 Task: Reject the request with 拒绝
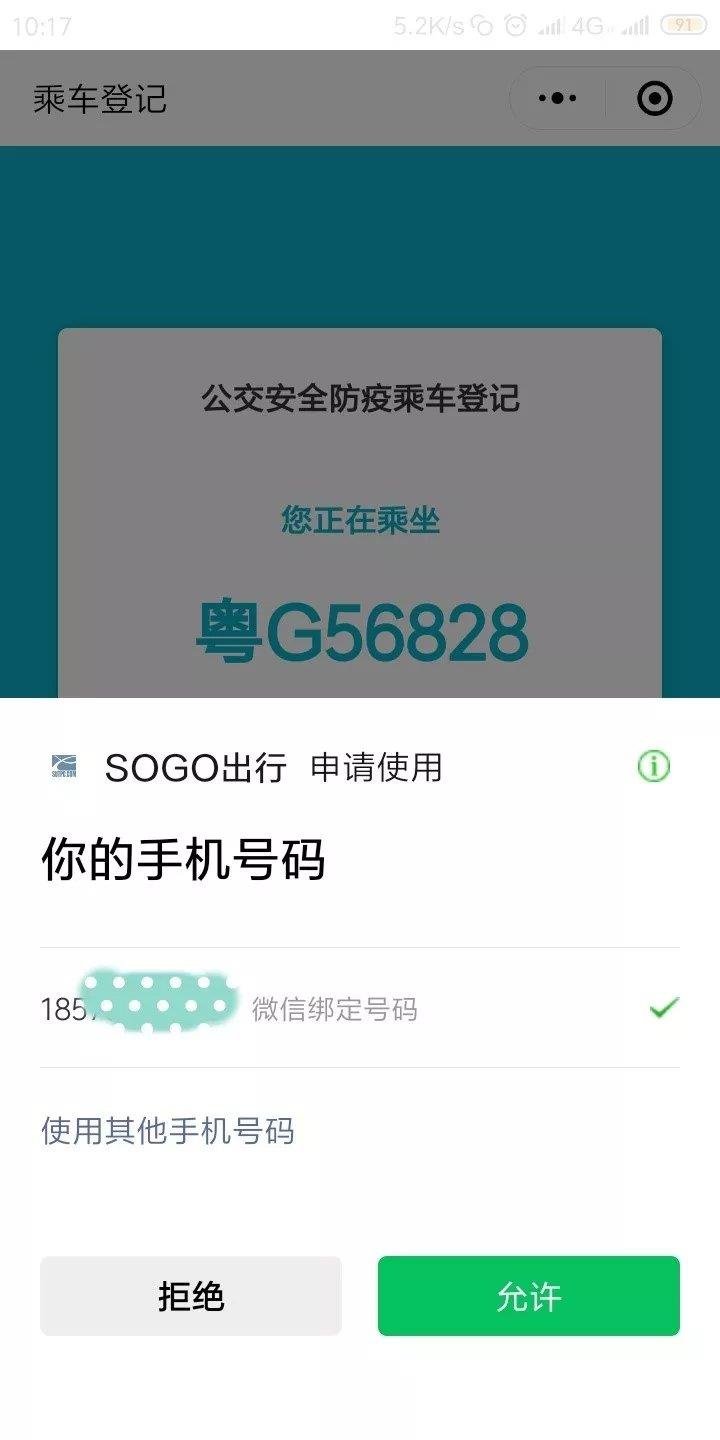tap(191, 1296)
